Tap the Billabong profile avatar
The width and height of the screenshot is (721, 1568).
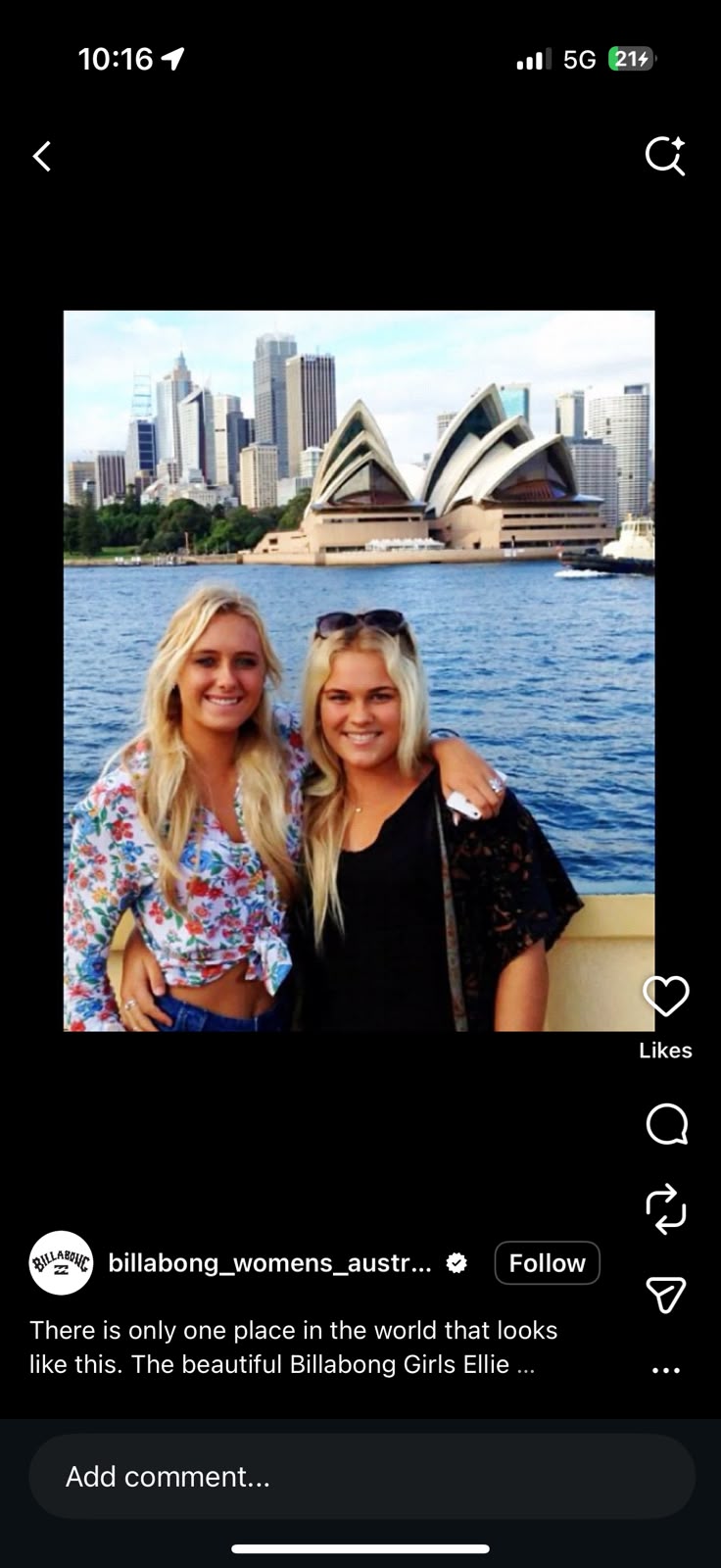click(61, 1263)
